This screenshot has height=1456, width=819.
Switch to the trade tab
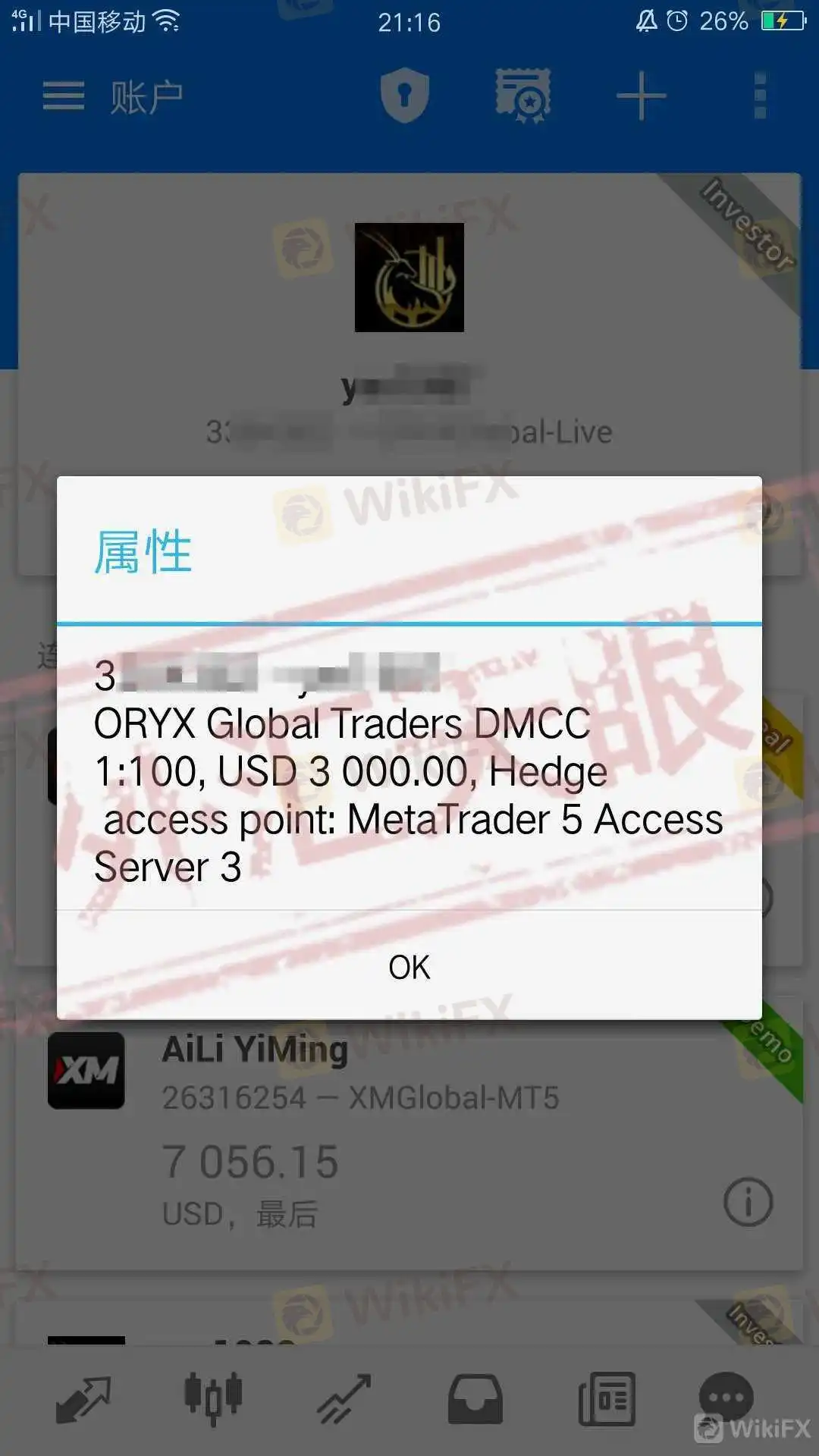coord(344,1399)
